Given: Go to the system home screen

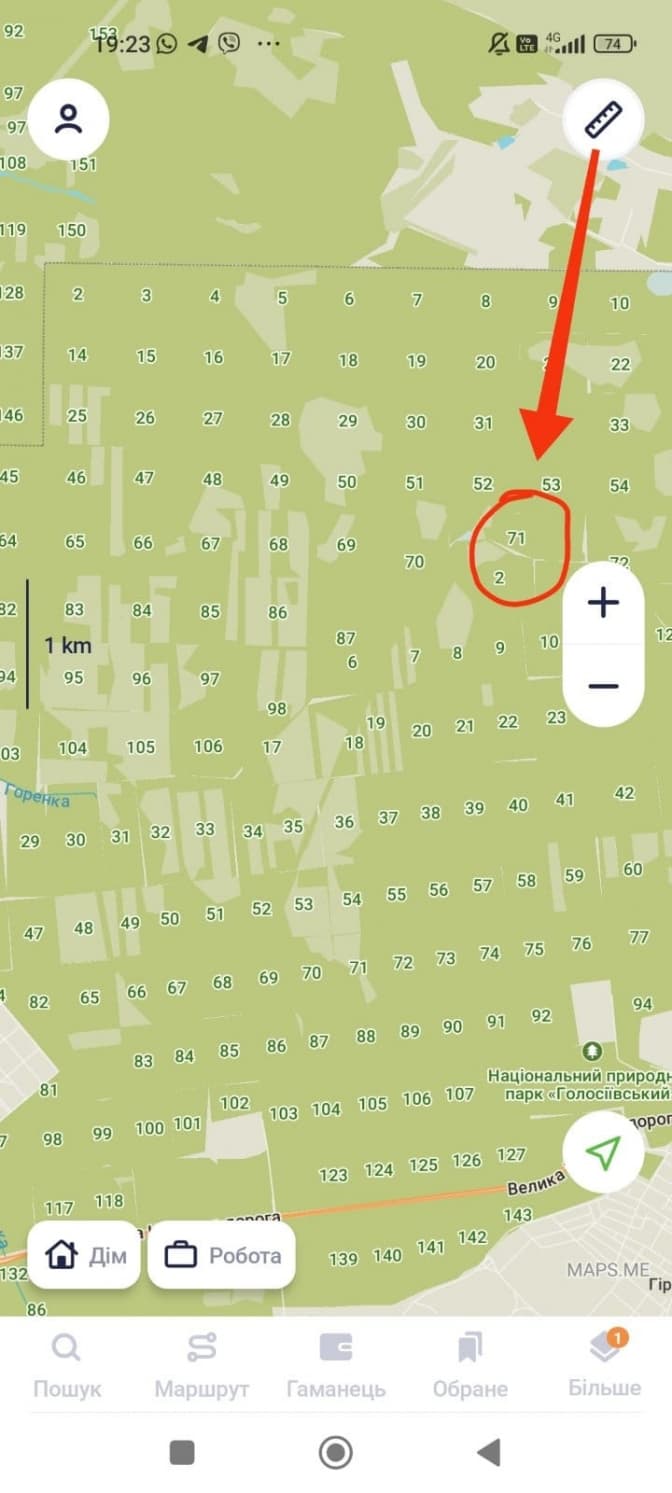Looking at the screenshot, I should click(336, 1452).
